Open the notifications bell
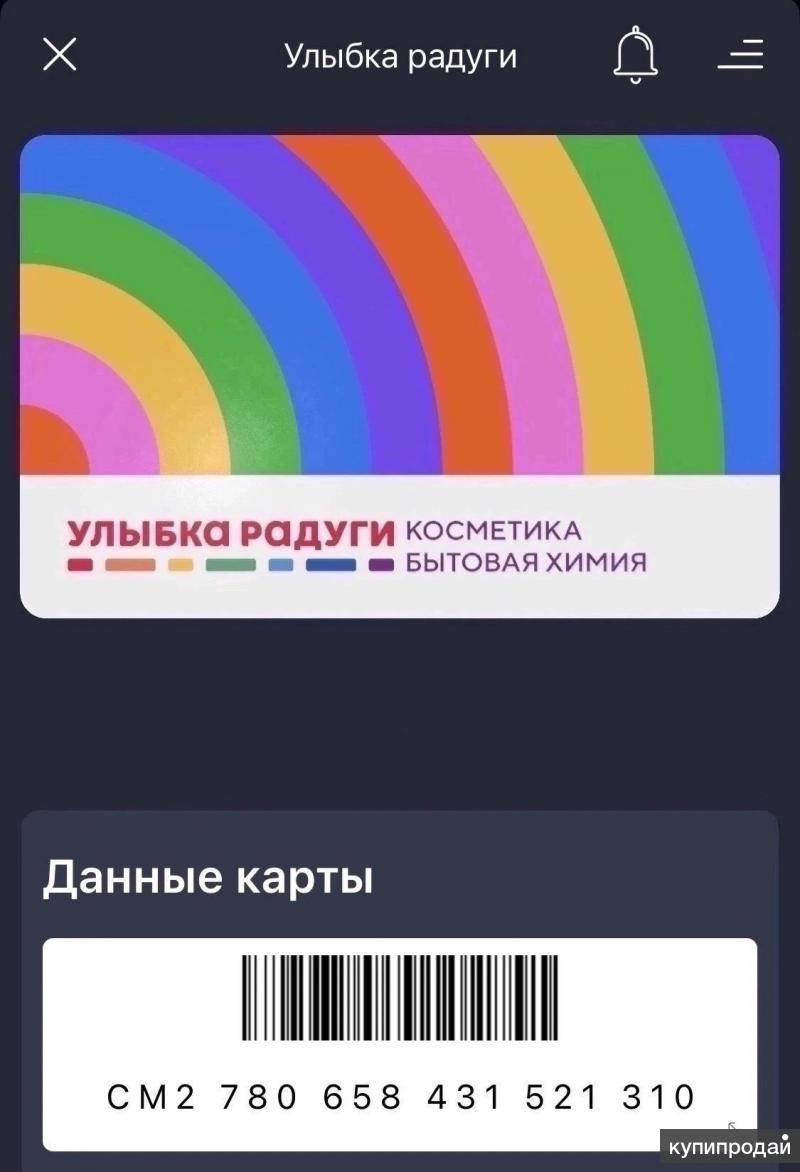 635,55
